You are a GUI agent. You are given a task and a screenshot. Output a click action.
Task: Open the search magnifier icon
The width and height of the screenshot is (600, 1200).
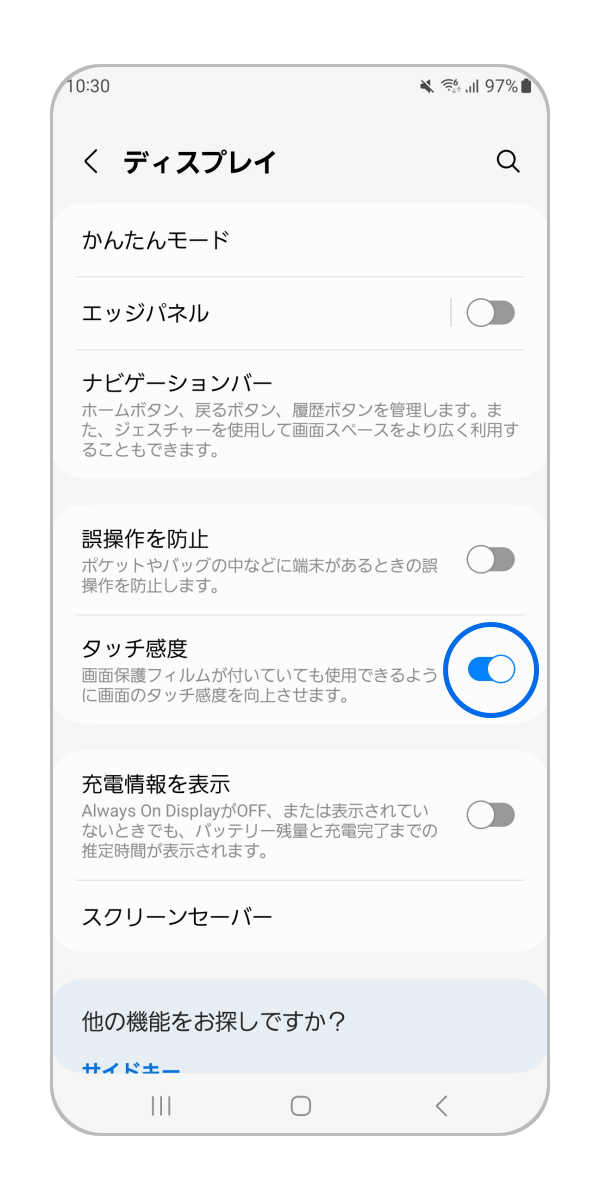coord(508,162)
